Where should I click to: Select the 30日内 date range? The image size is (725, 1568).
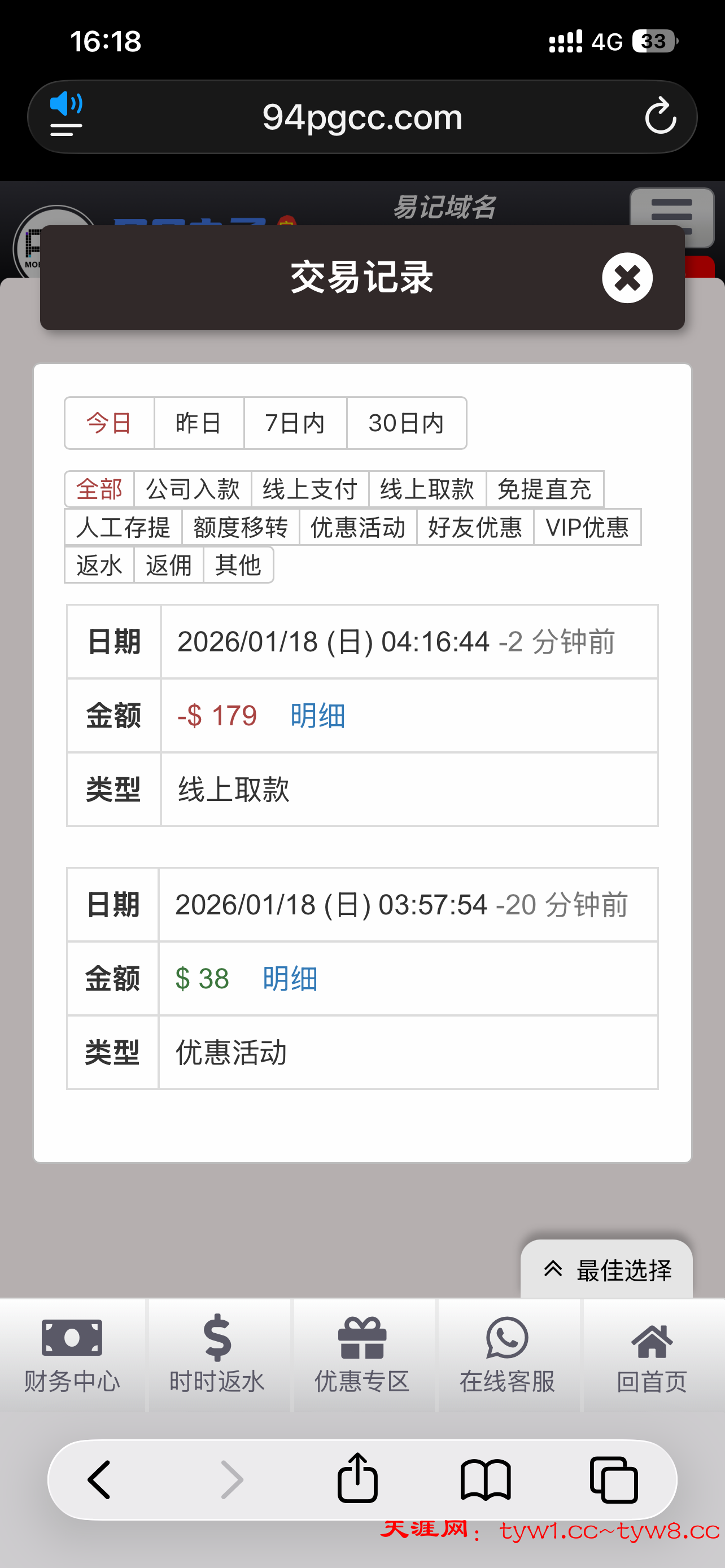point(406,423)
